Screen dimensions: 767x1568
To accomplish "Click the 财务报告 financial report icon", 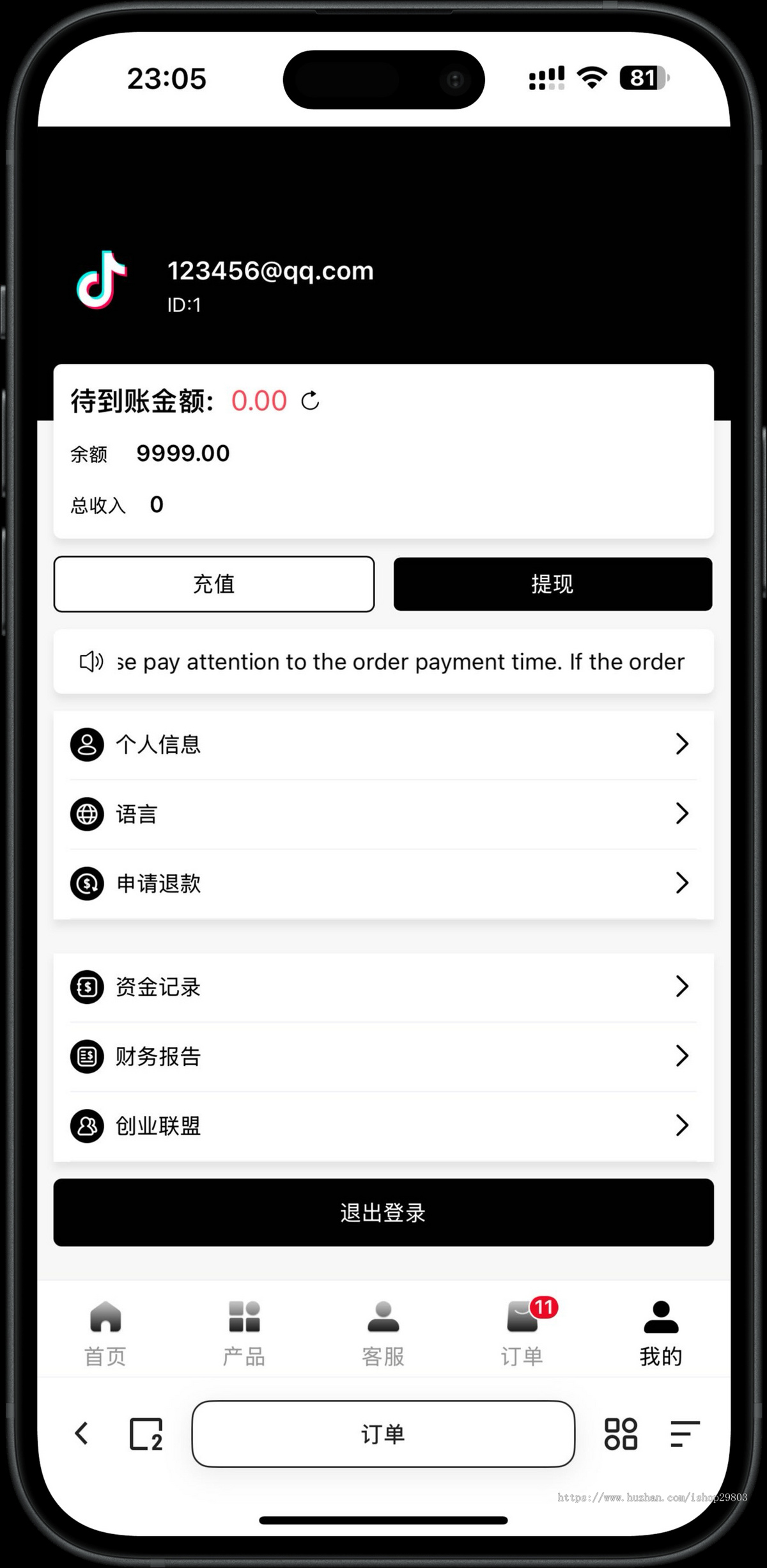I will (x=86, y=1056).
